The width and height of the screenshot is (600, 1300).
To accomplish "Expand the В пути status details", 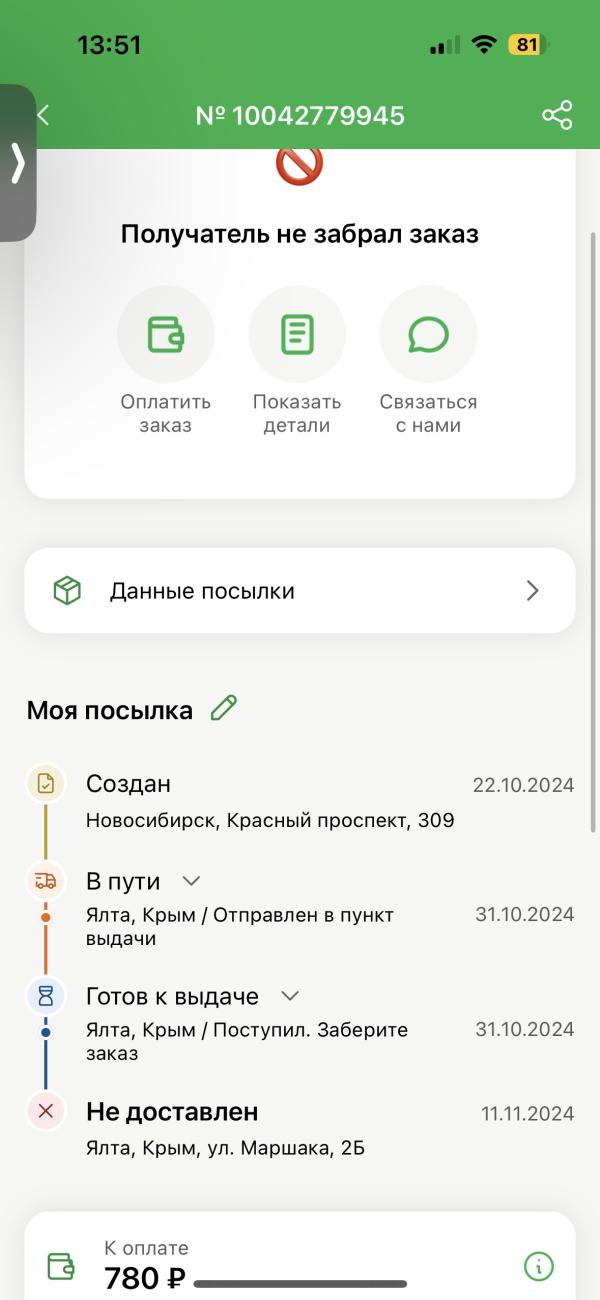I will coord(192,881).
